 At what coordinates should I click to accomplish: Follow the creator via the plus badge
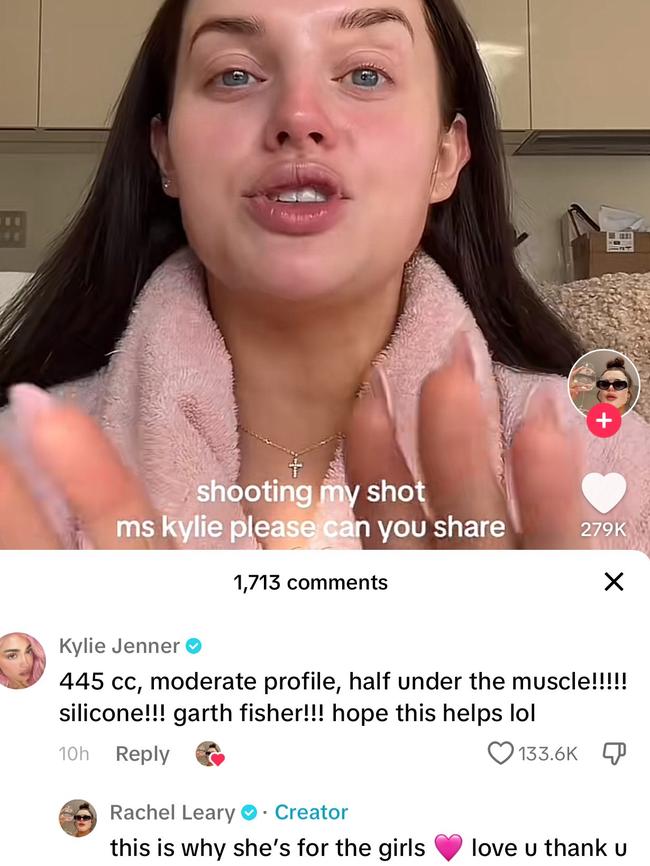(x=603, y=422)
